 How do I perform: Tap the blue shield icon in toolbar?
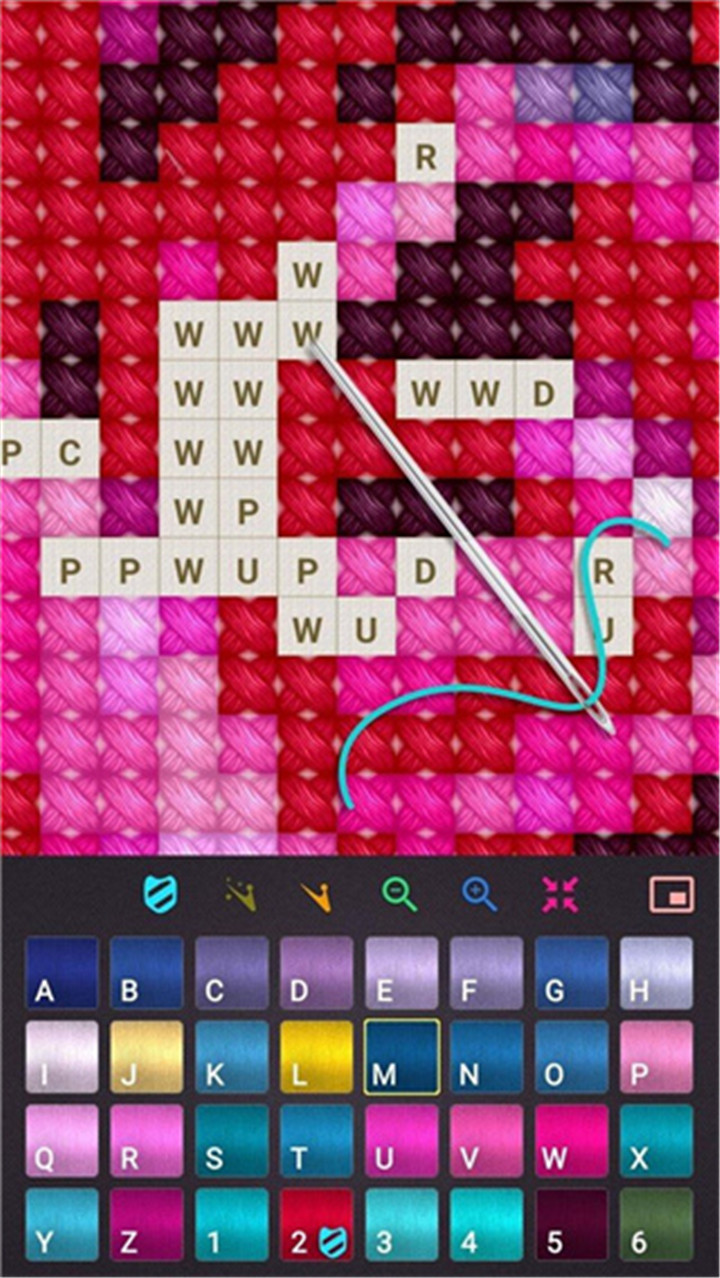pyautogui.click(x=160, y=895)
